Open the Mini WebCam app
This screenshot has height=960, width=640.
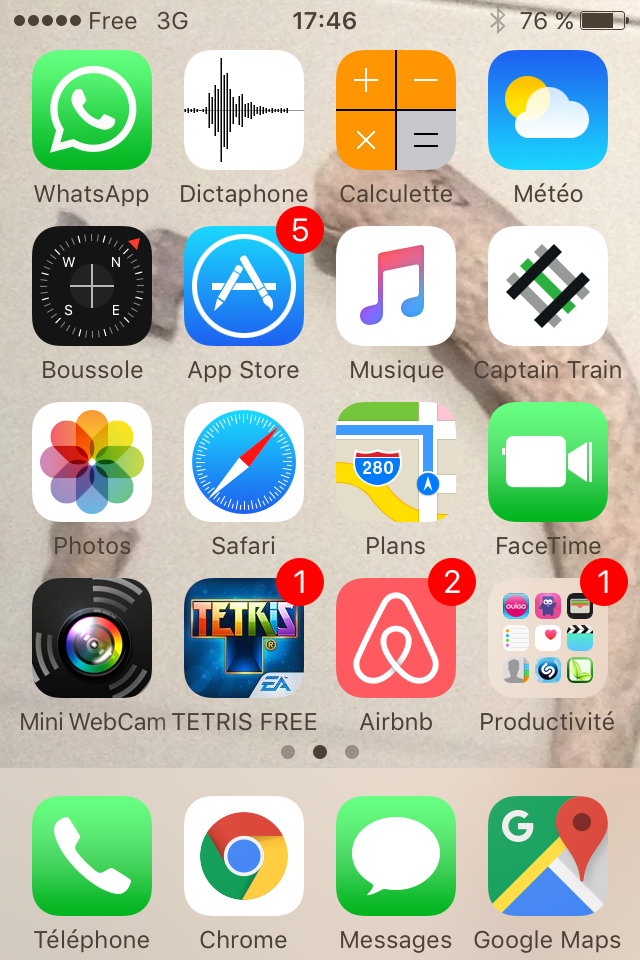[92, 638]
